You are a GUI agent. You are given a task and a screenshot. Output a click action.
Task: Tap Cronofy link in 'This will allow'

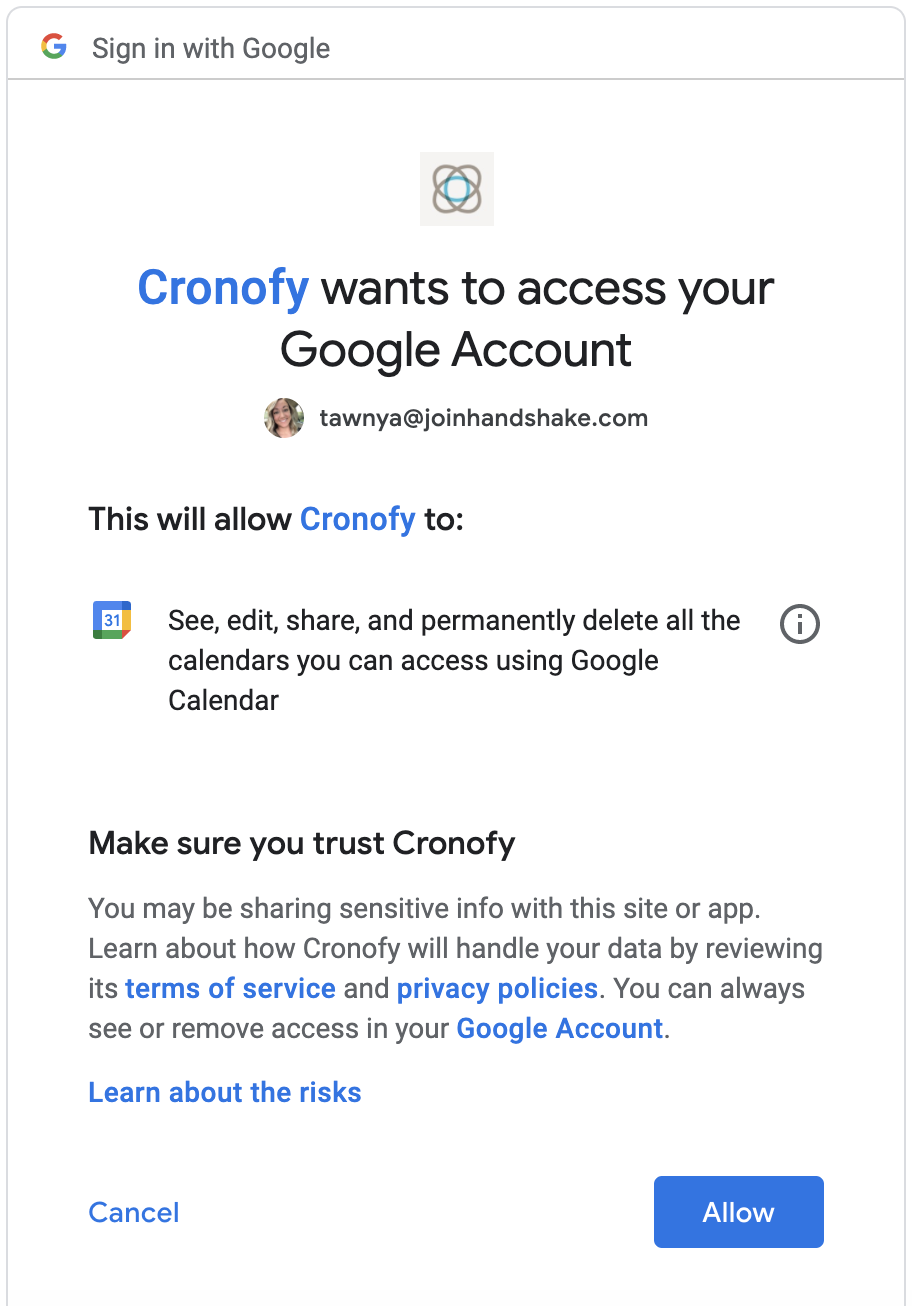tap(357, 518)
